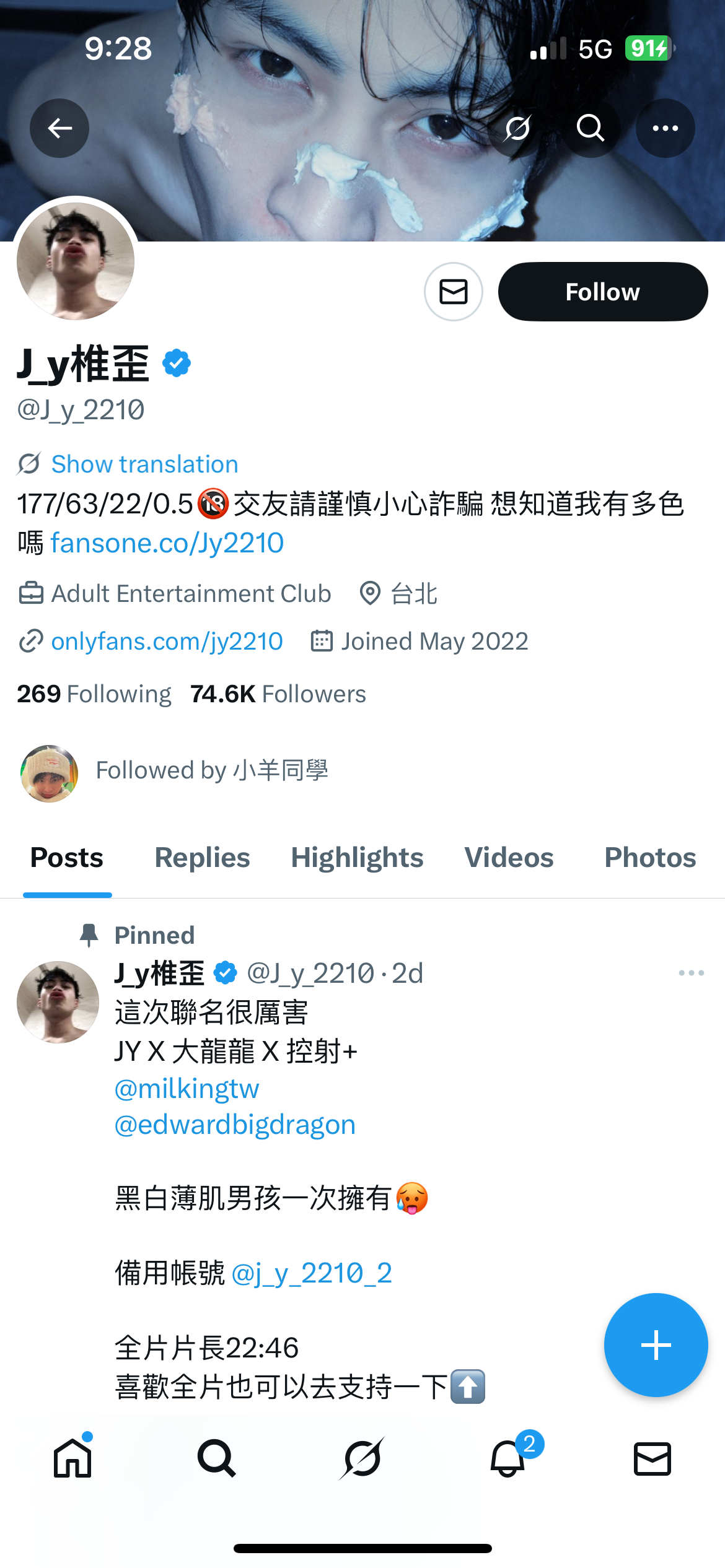Image resolution: width=725 pixels, height=1568 pixels.
Task: Open the @milkingtw mention
Action: point(187,1088)
